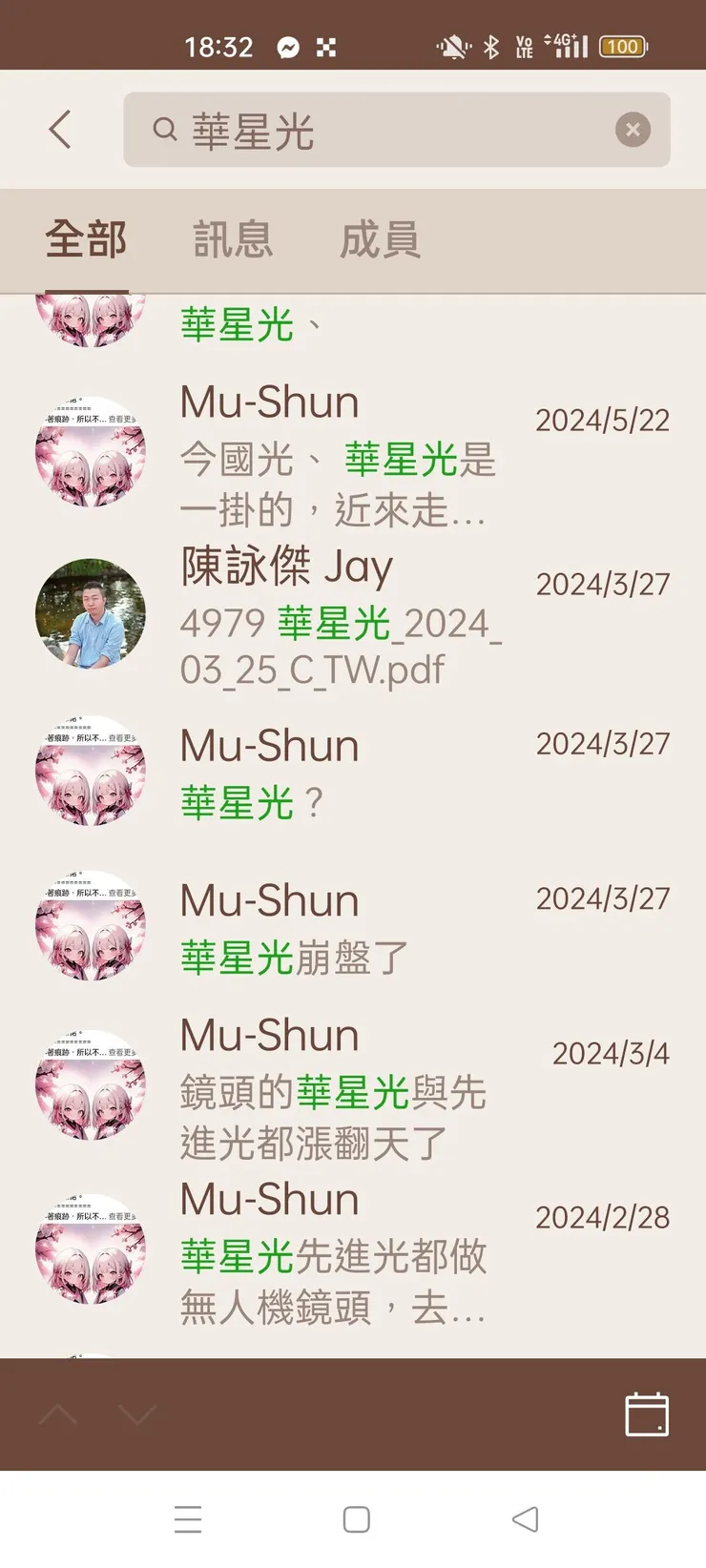
Task: Open the recent apps menu icon
Action: [189, 1519]
